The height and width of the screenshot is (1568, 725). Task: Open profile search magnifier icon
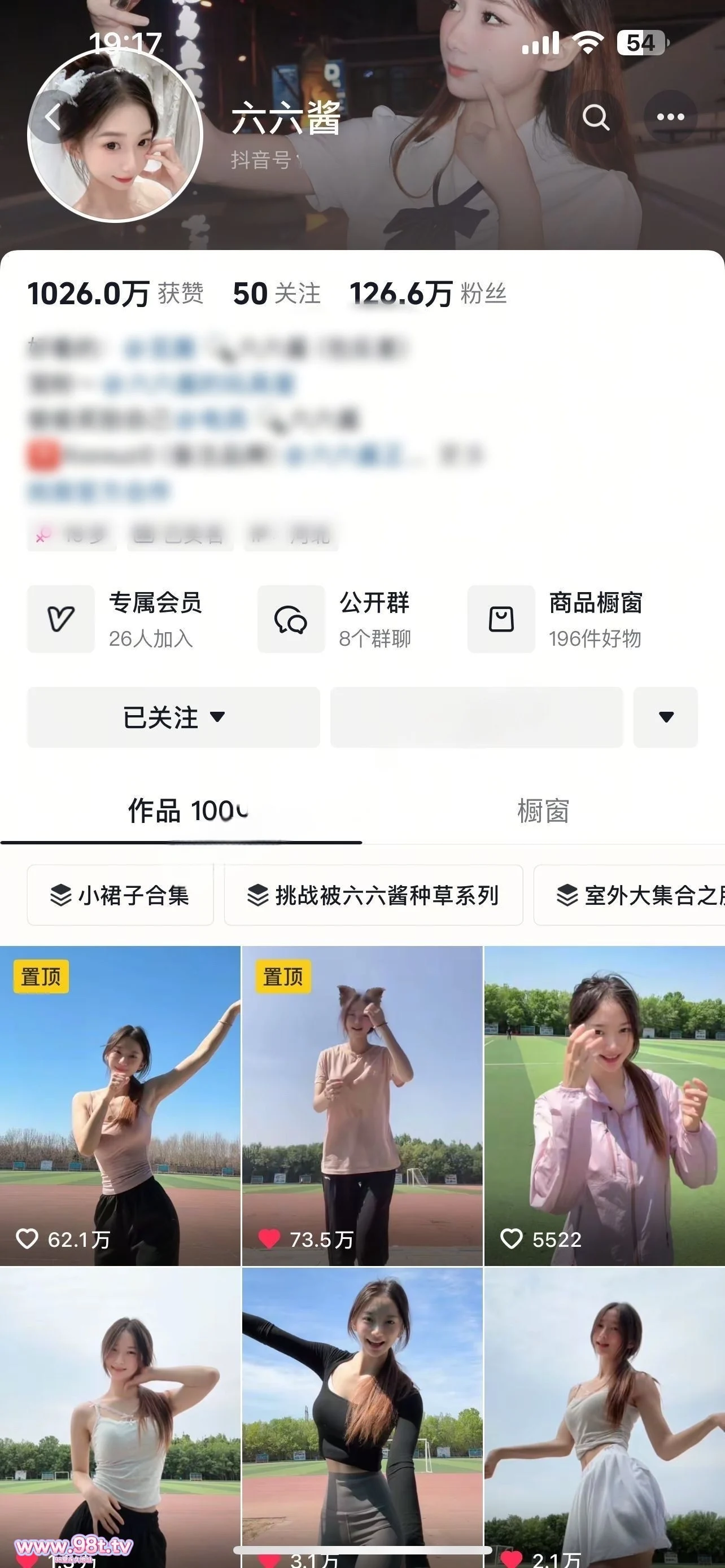pos(595,117)
